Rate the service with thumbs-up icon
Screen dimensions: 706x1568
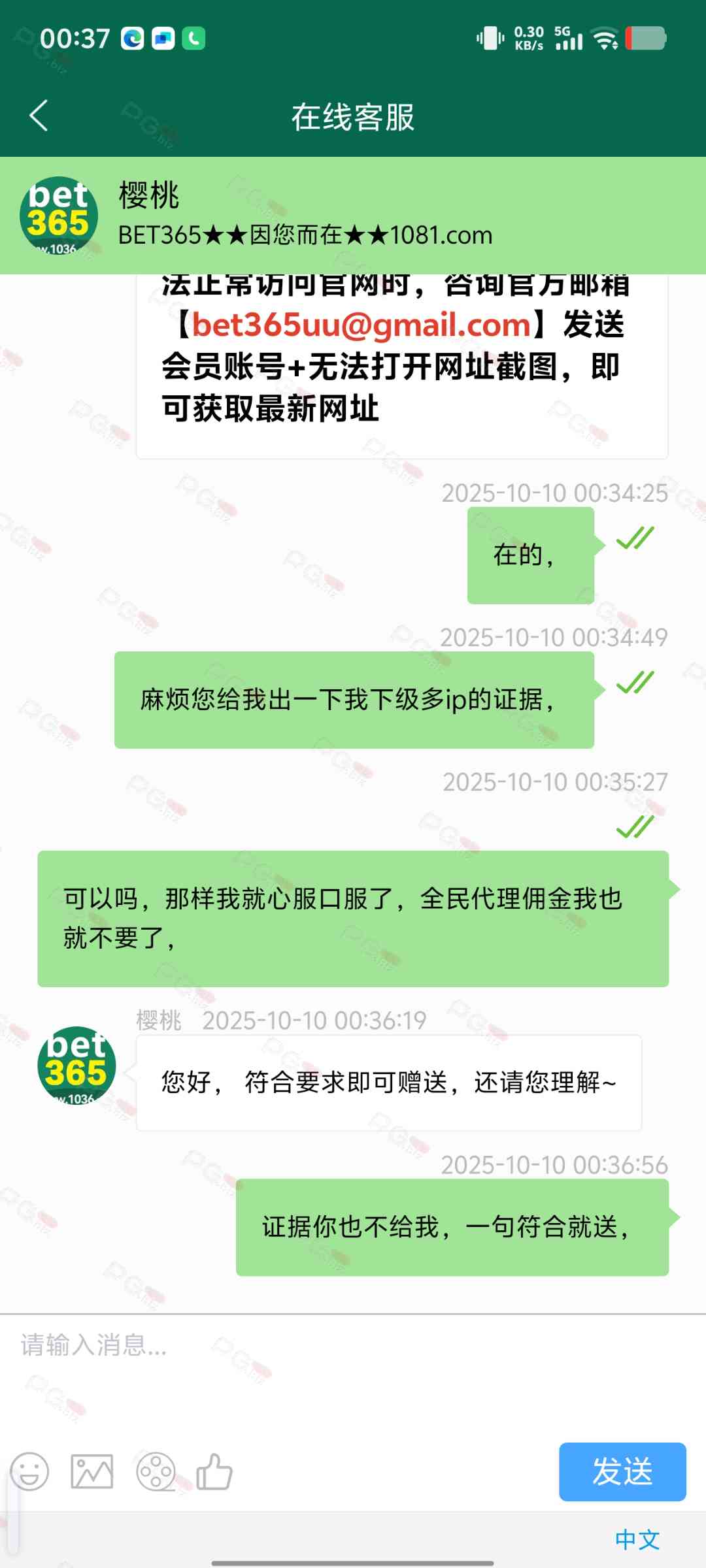click(214, 1472)
